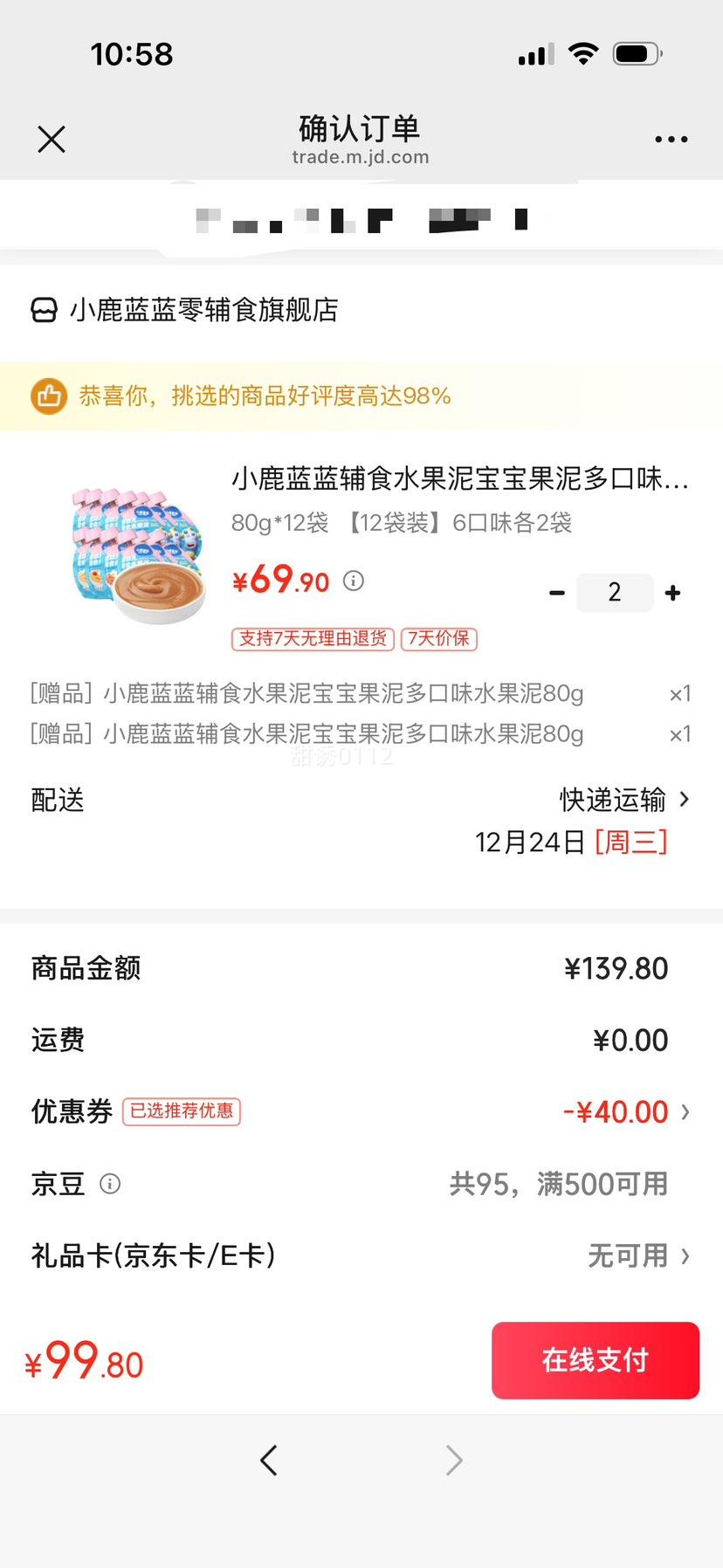Tap the forward chevron at page bottom

pos(453,1459)
